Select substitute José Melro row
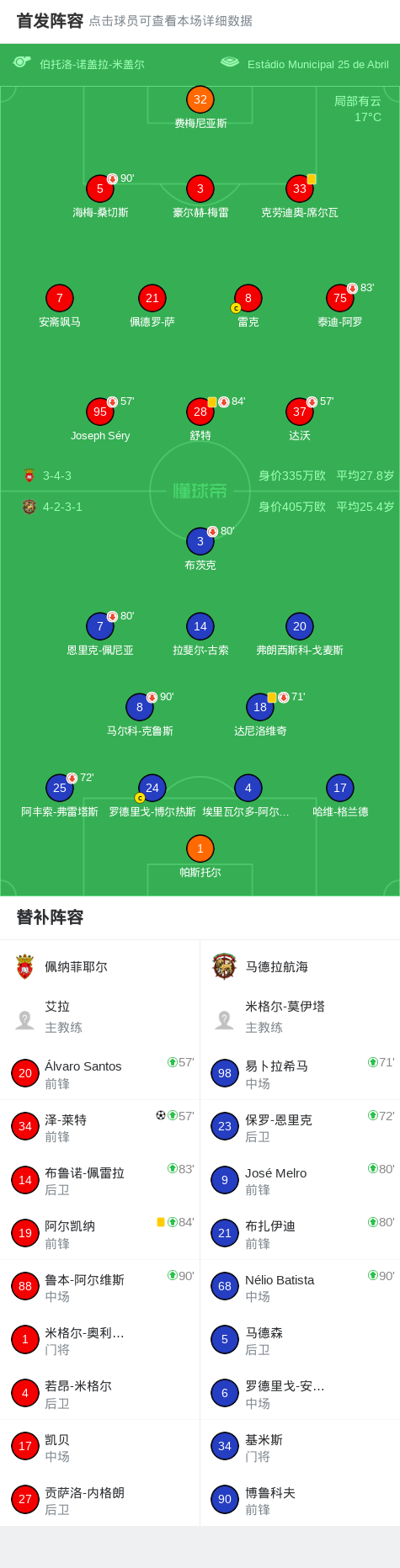The height and width of the screenshot is (1568, 400). [x=300, y=1181]
